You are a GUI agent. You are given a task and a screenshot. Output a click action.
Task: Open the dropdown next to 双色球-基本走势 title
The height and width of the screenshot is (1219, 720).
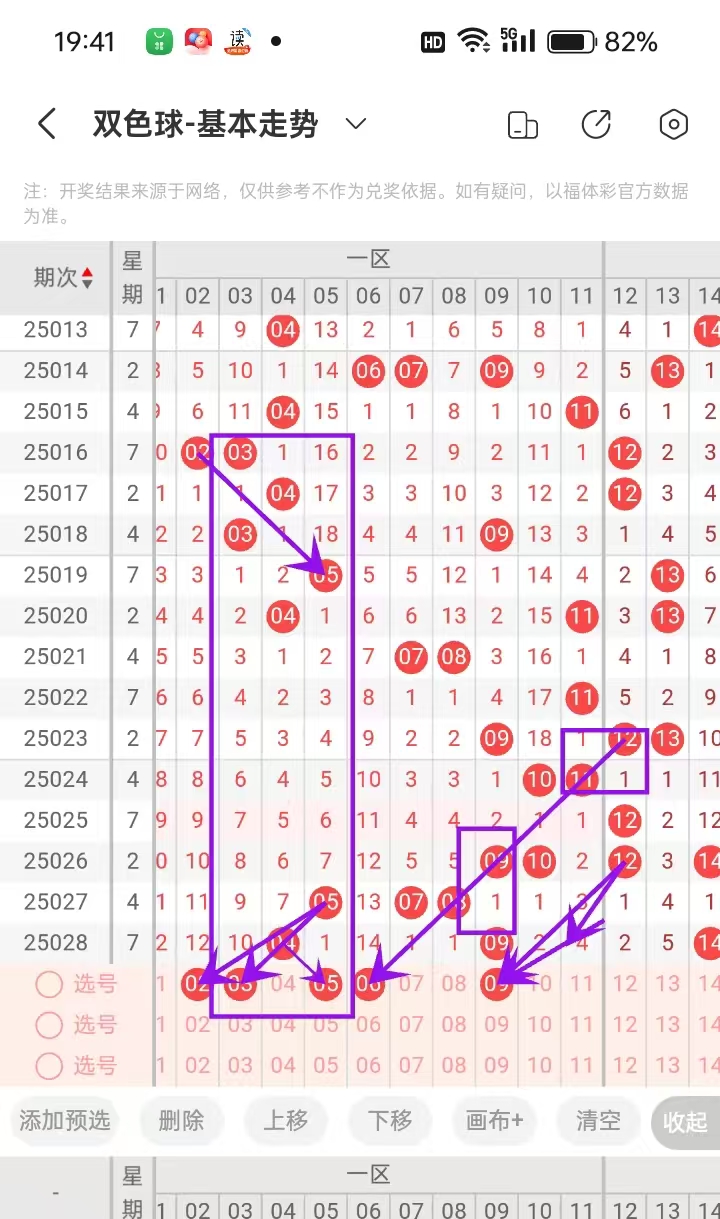[x=354, y=124]
